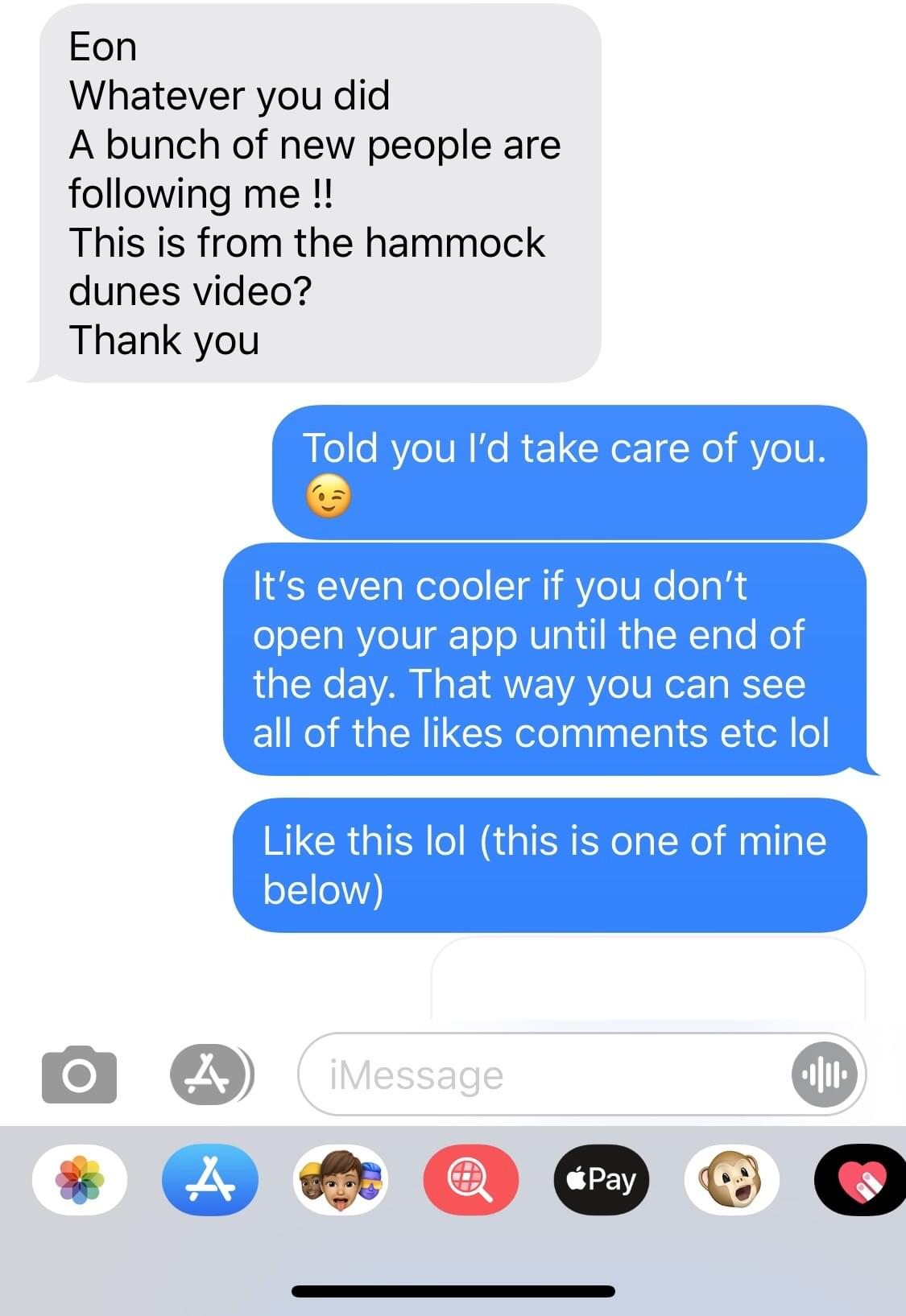Open the App Store for iMessage
906x1316 pixels.
pyautogui.click(x=209, y=1180)
